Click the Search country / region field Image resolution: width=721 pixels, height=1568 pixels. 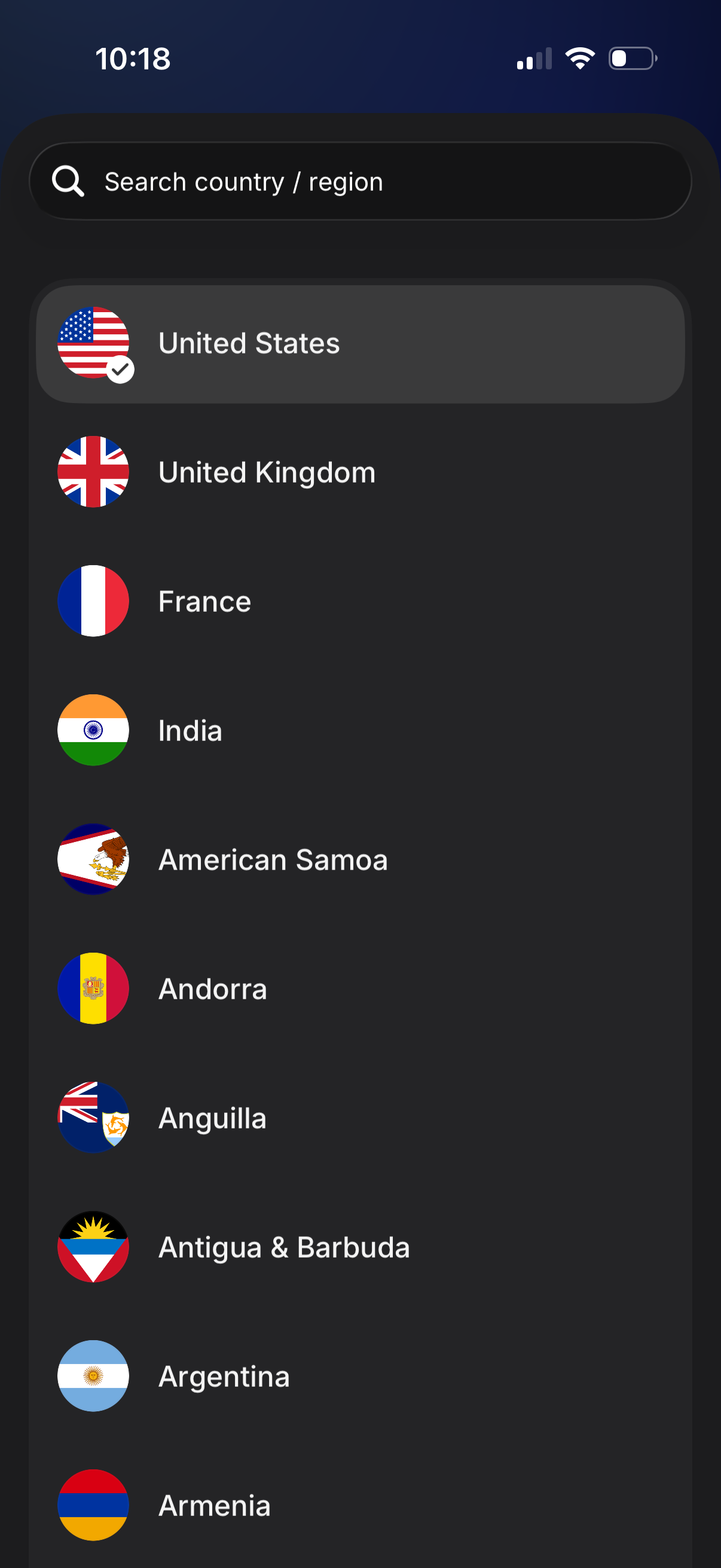tap(360, 181)
